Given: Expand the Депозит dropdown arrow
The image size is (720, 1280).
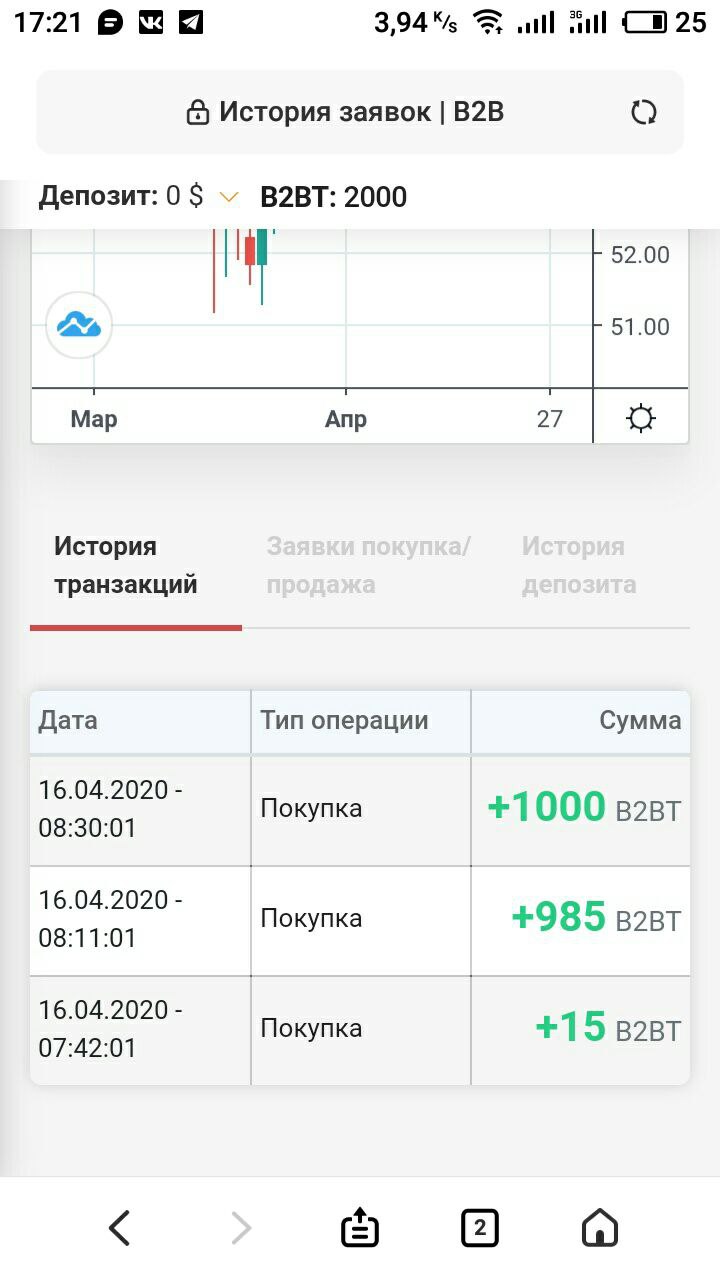Looking at the screenshot, I should (229, 197).
